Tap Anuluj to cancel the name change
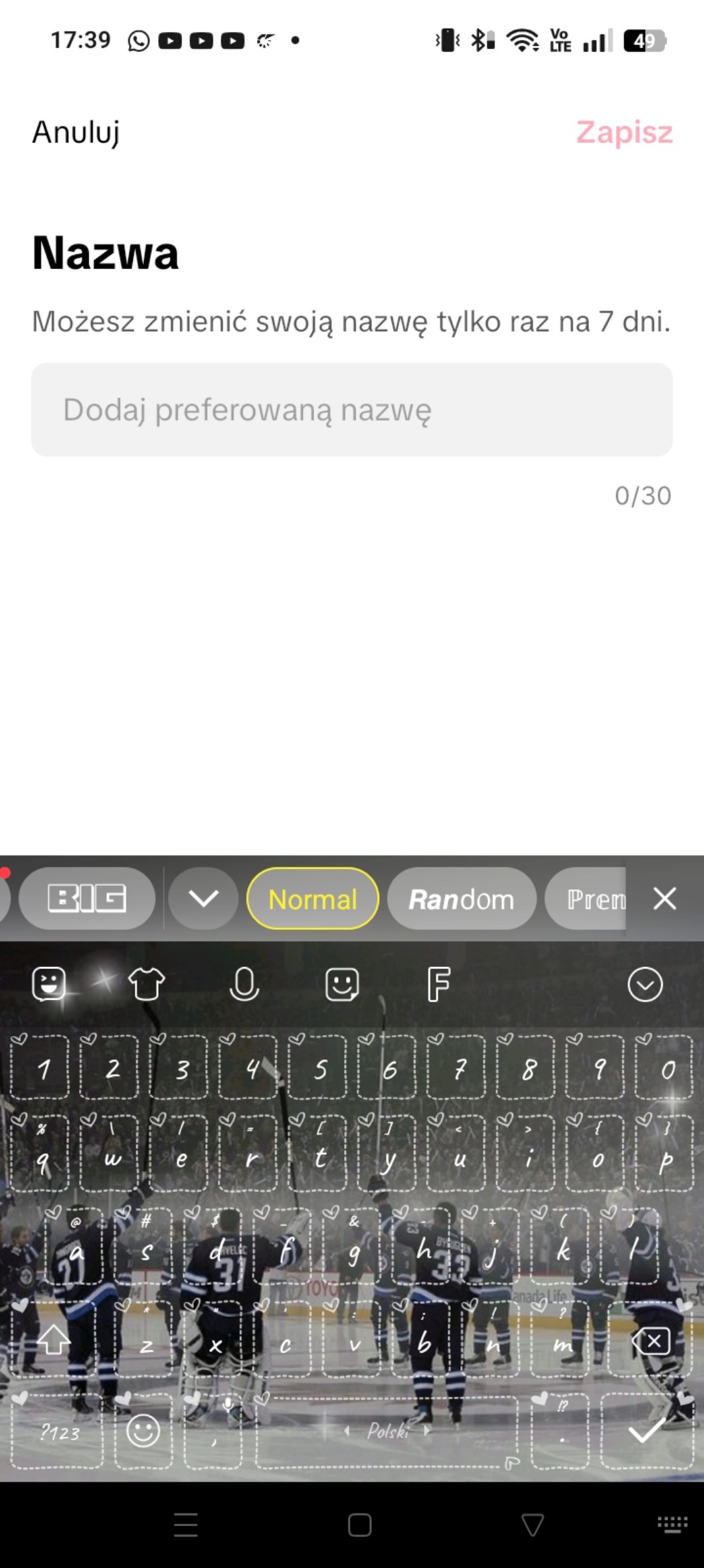 coord(76,131)
